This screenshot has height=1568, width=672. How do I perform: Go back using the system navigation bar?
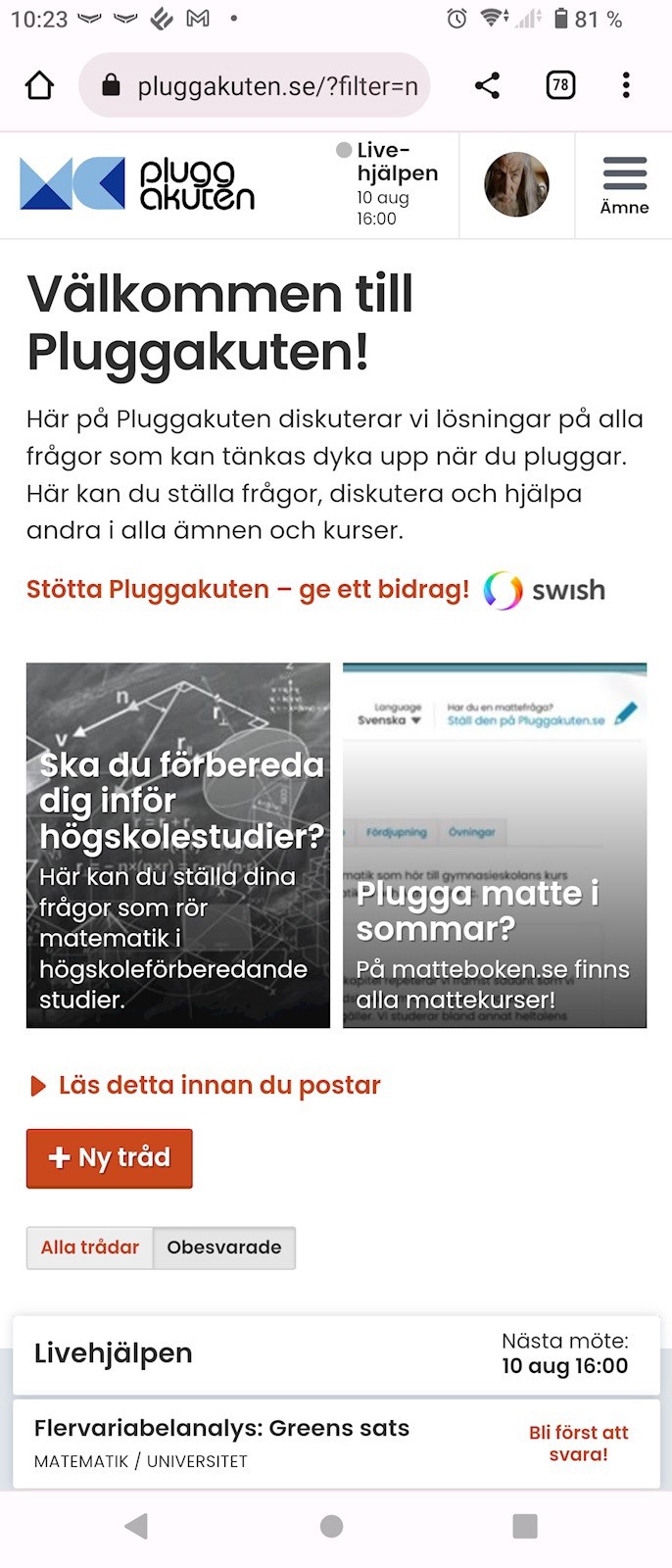[x=137, y=1526]
